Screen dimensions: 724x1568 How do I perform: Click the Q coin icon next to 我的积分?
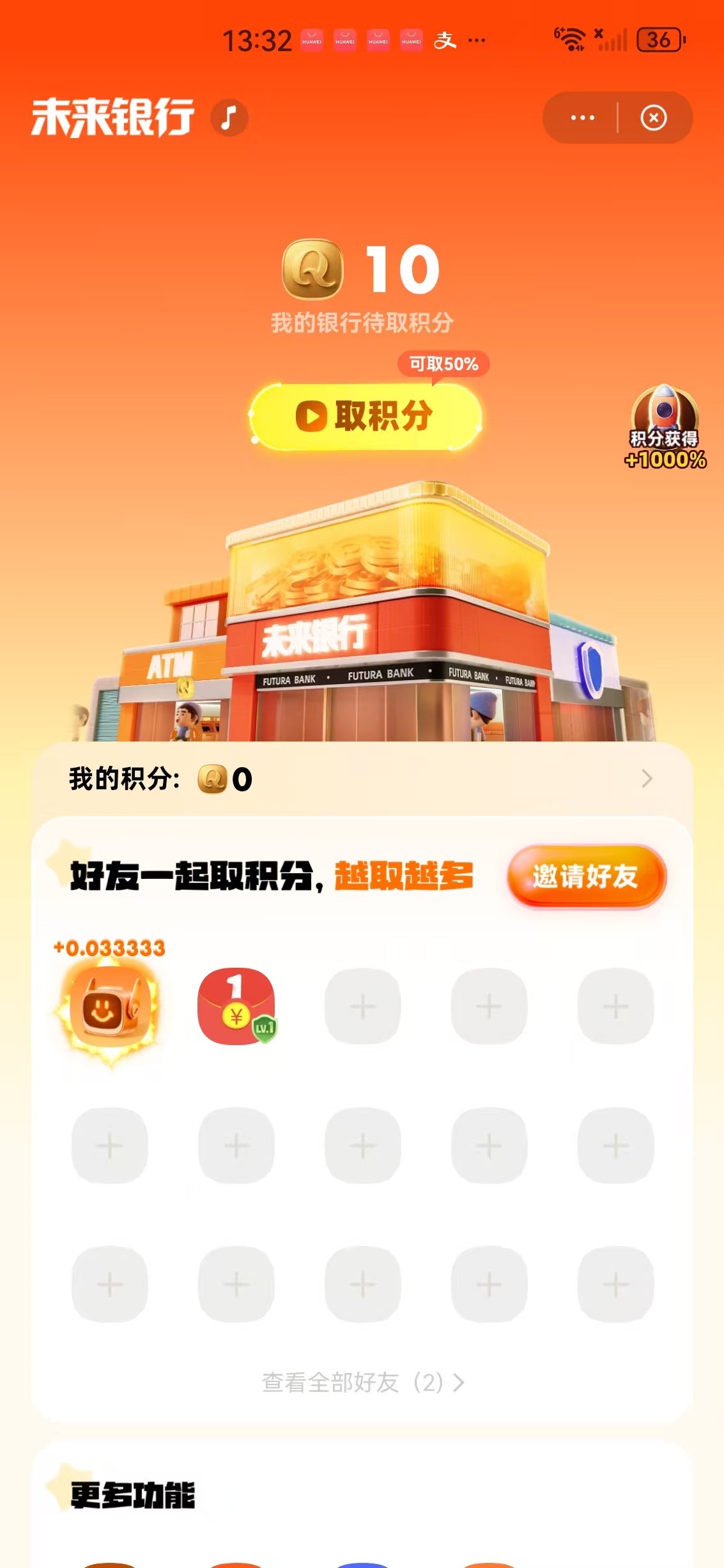(211, 780)
